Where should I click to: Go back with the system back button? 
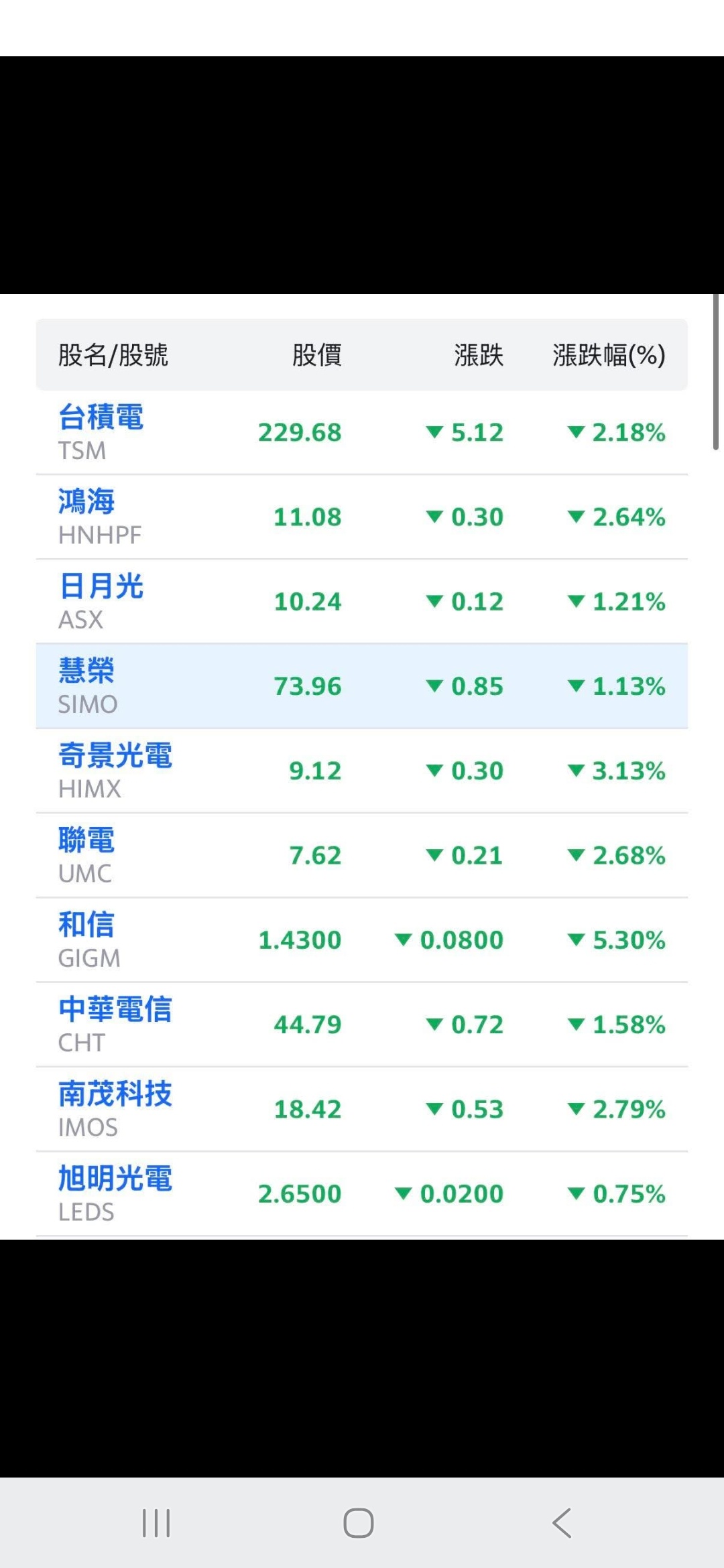[562, 1523]
